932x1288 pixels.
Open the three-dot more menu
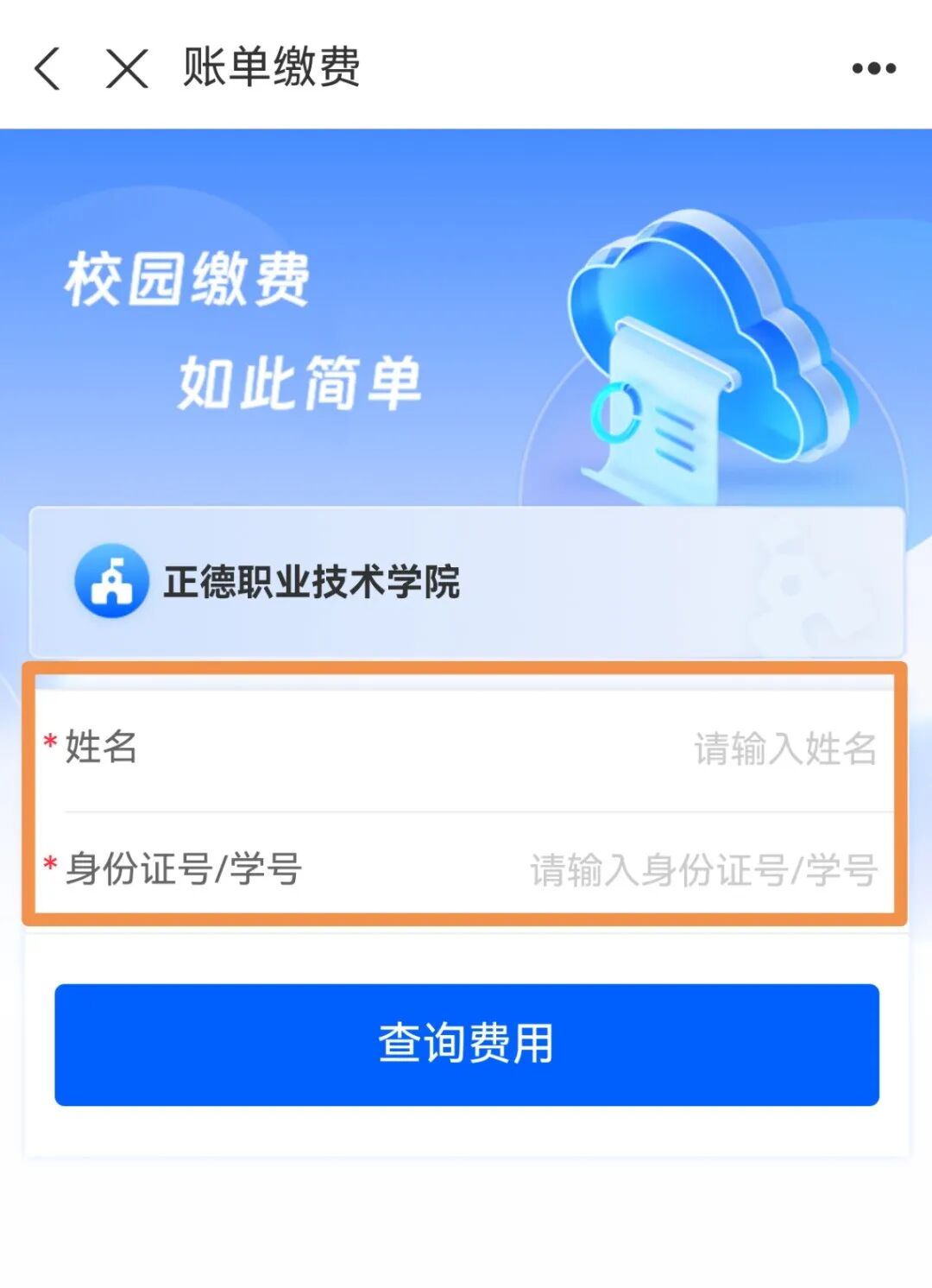[873, 68]
